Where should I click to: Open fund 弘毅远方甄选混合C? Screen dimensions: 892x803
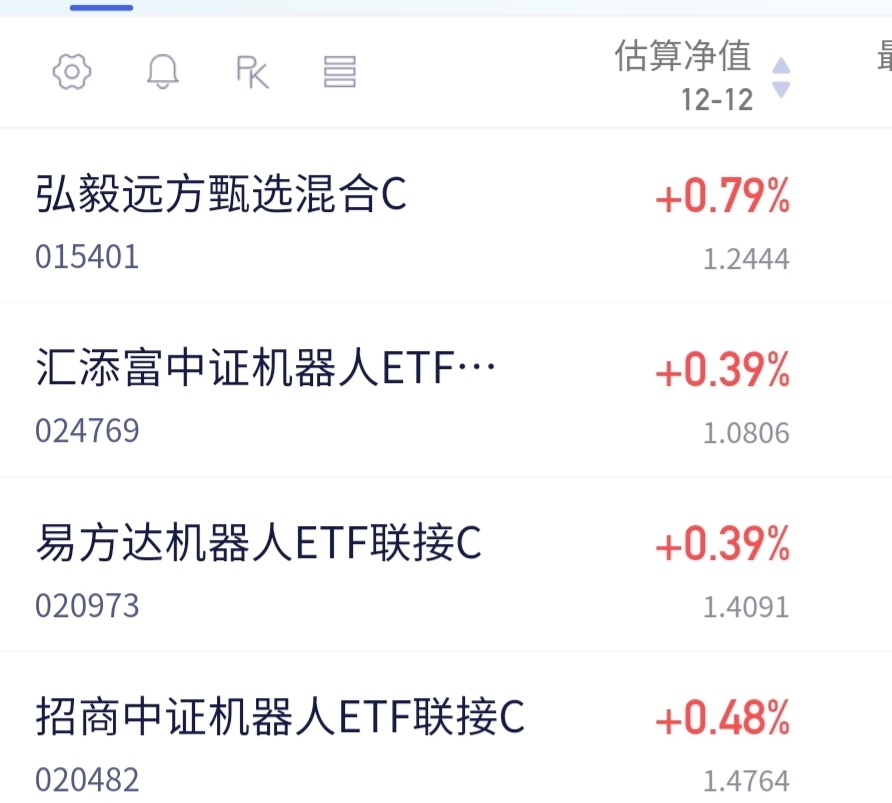tap(446, 216)
